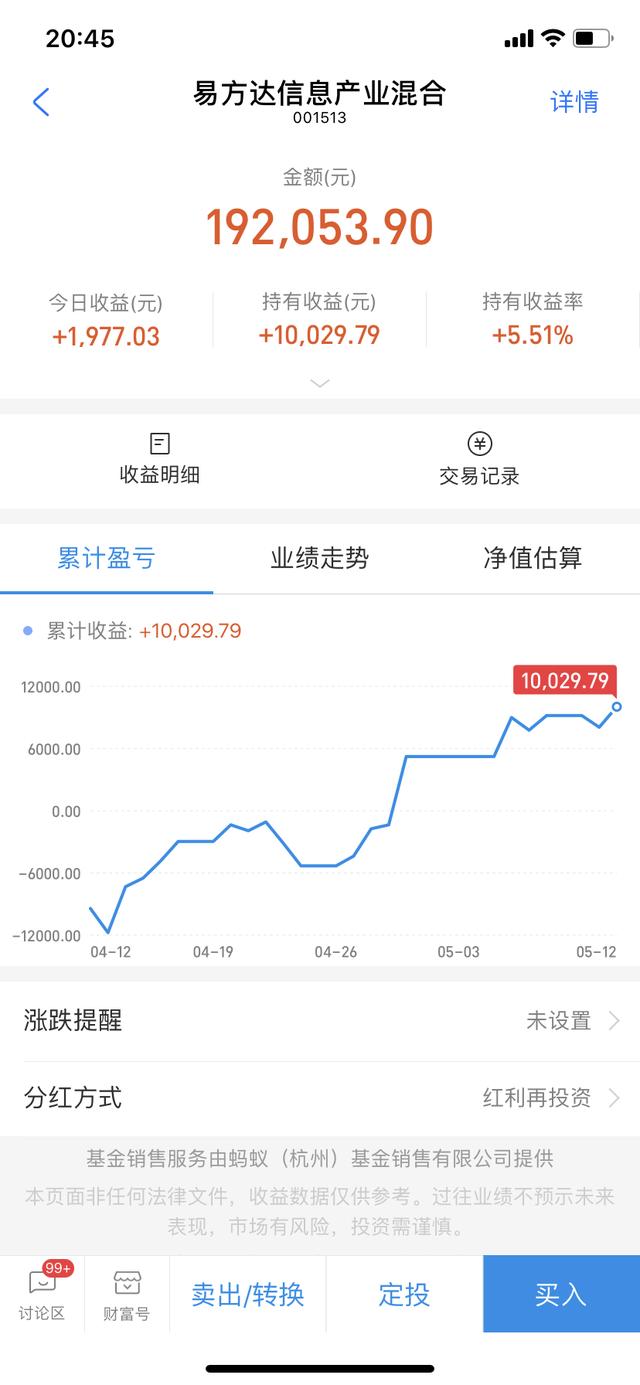Image resolution: width=640 pixels, height=1385 pixels.
Task: Open the 讨论区 discussion area
Action: pos(42,1294)
